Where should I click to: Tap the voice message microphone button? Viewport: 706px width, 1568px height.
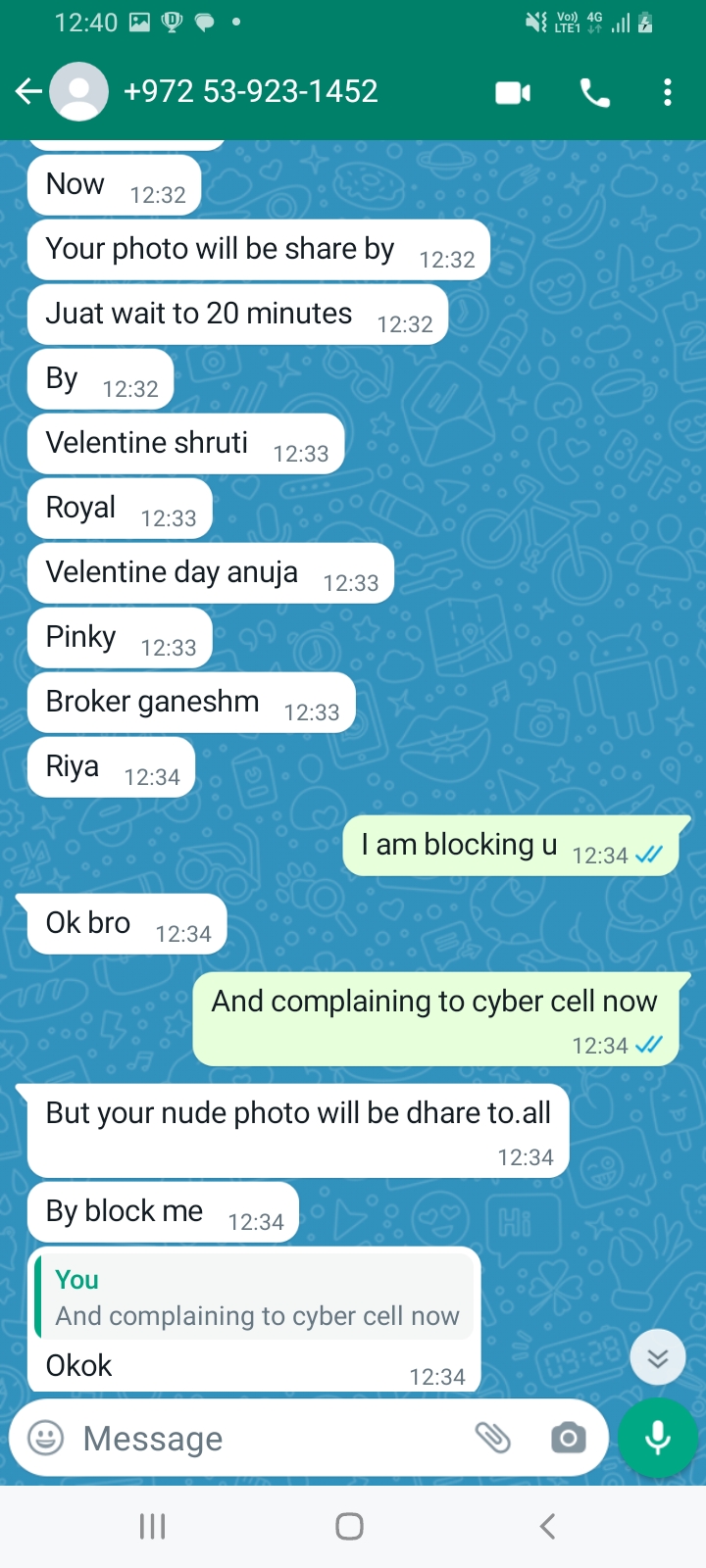[658, 1438]
